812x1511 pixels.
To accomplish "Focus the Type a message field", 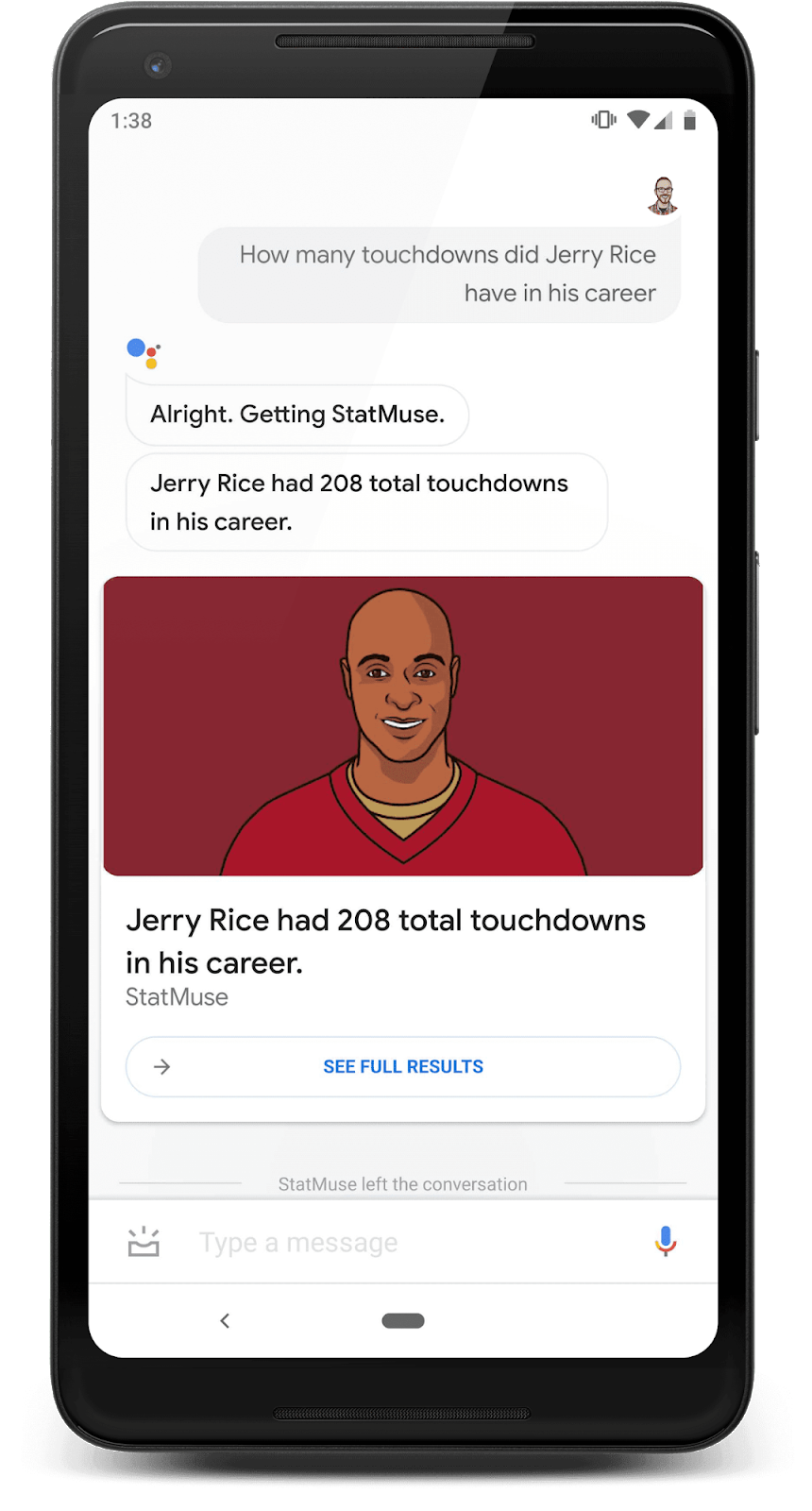I will coord(406,1243).
